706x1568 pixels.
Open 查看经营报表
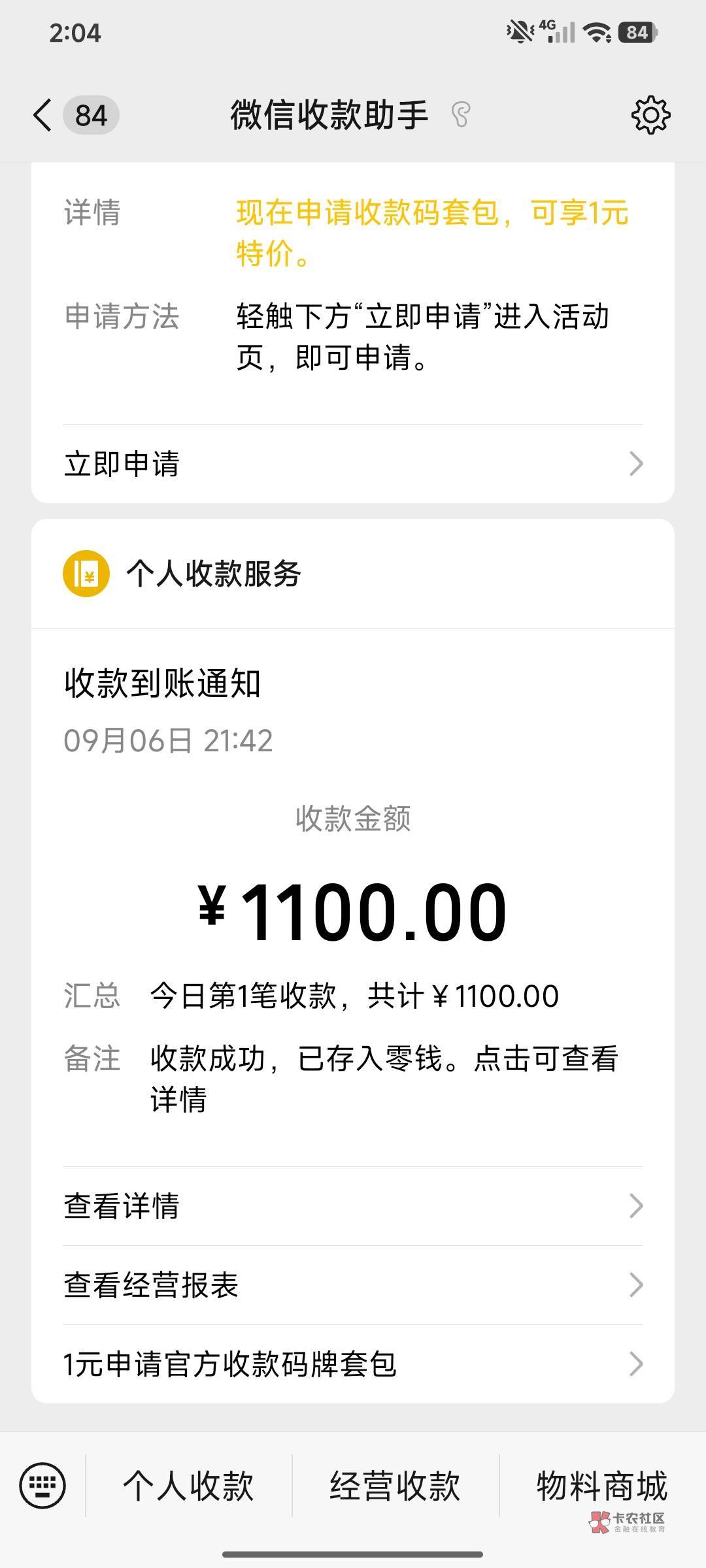click(353, 1285)
